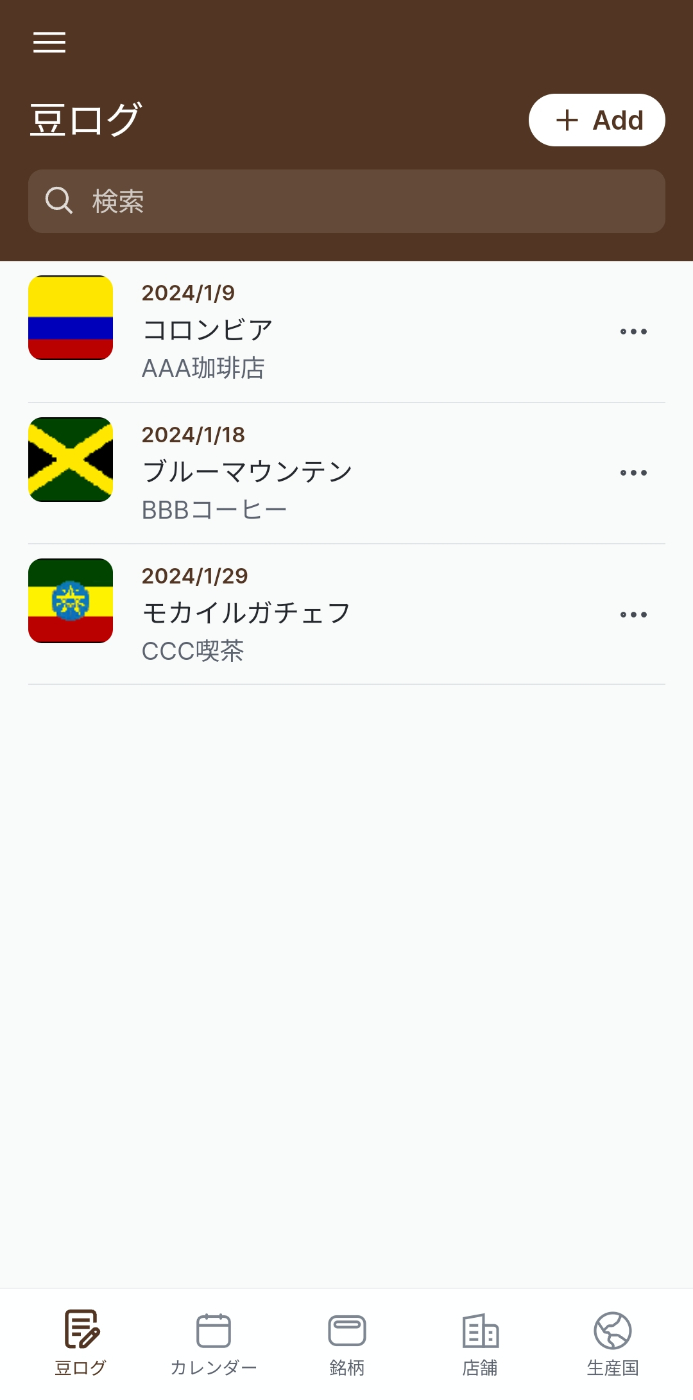The width and height of the screenshot is (693, 1400).
Task: Open the hamburger drawer menu
Action: [49, 42]
